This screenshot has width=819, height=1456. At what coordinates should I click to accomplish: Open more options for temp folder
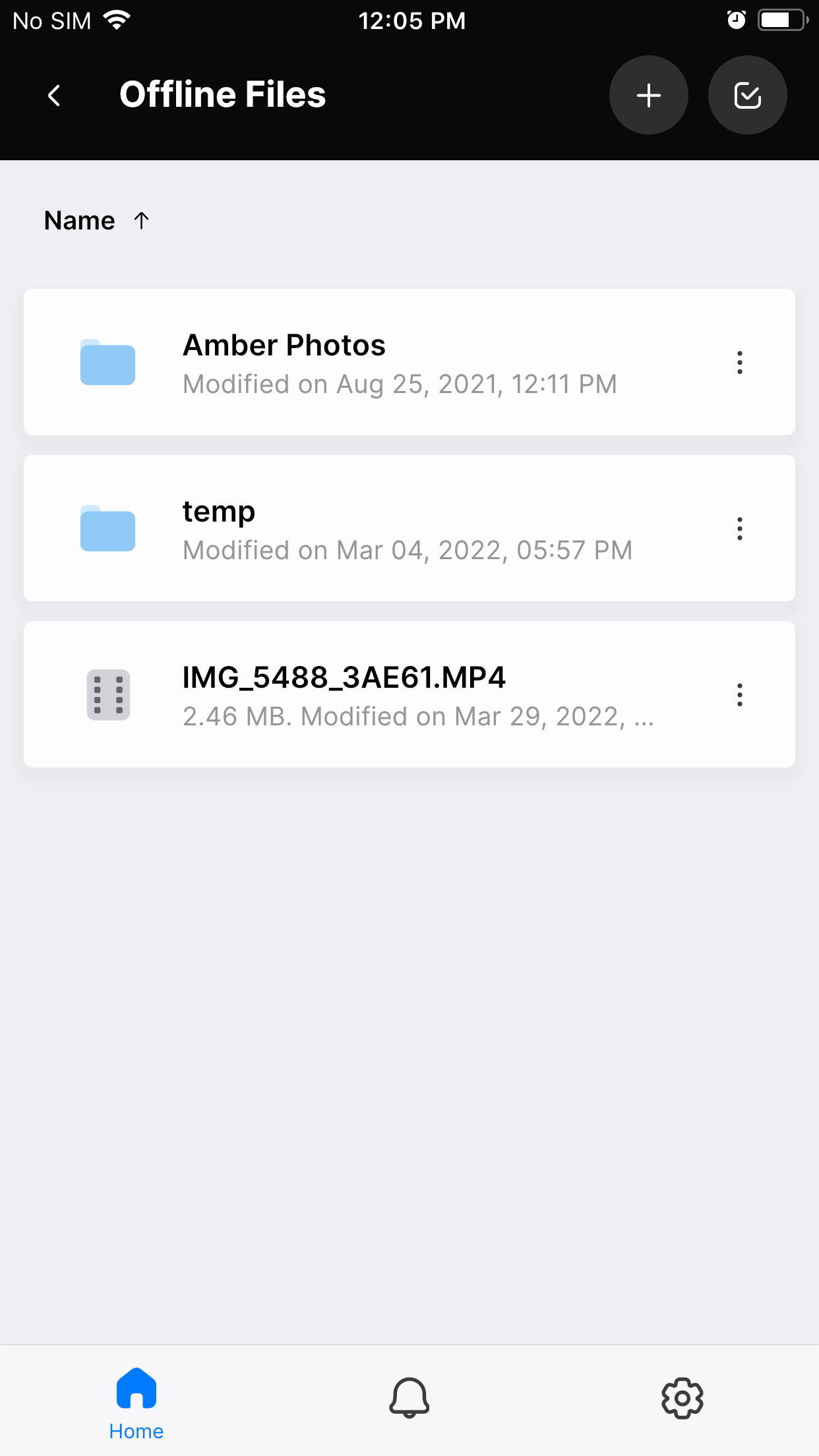pos(740,529)
